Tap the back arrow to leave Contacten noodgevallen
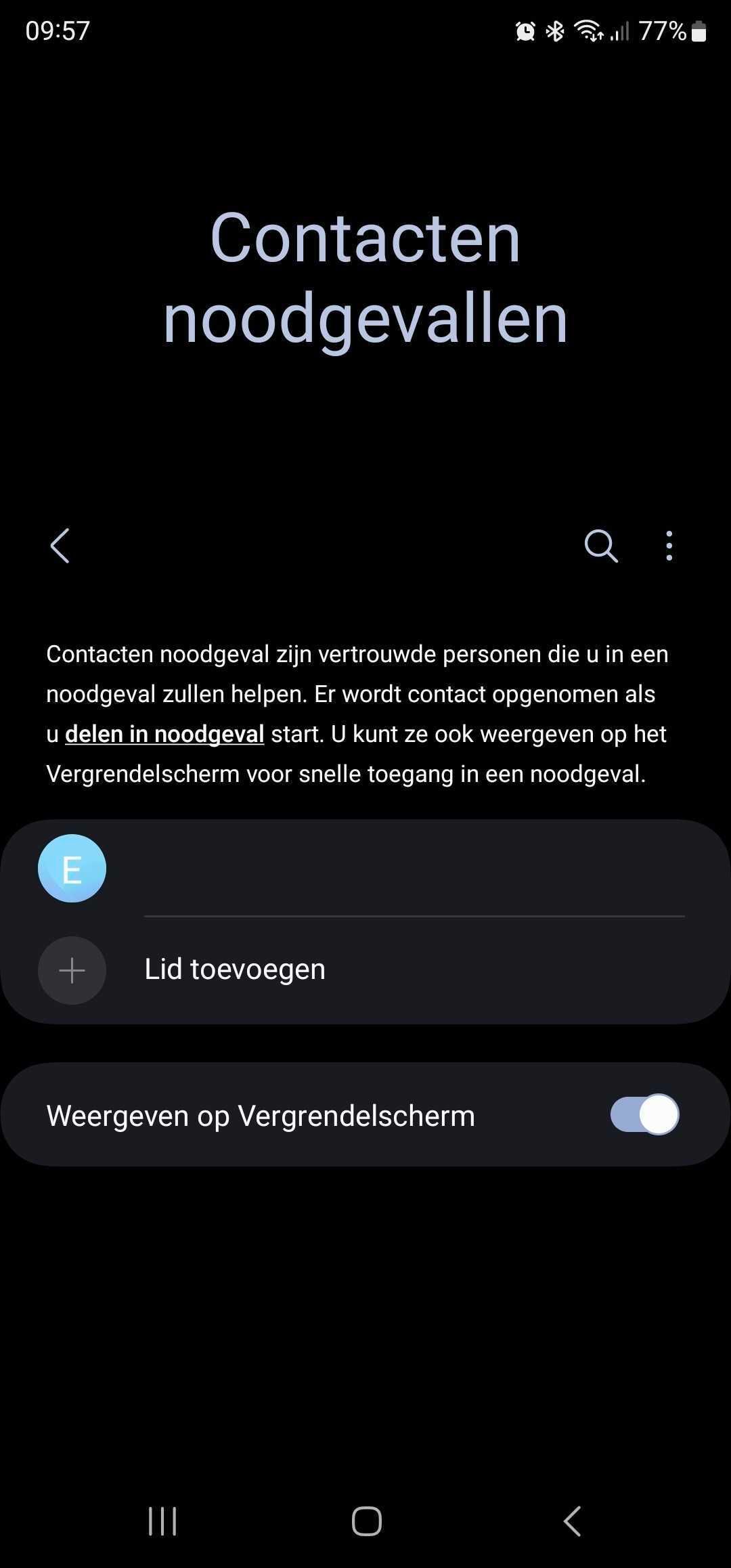 [x=60, y=546]
